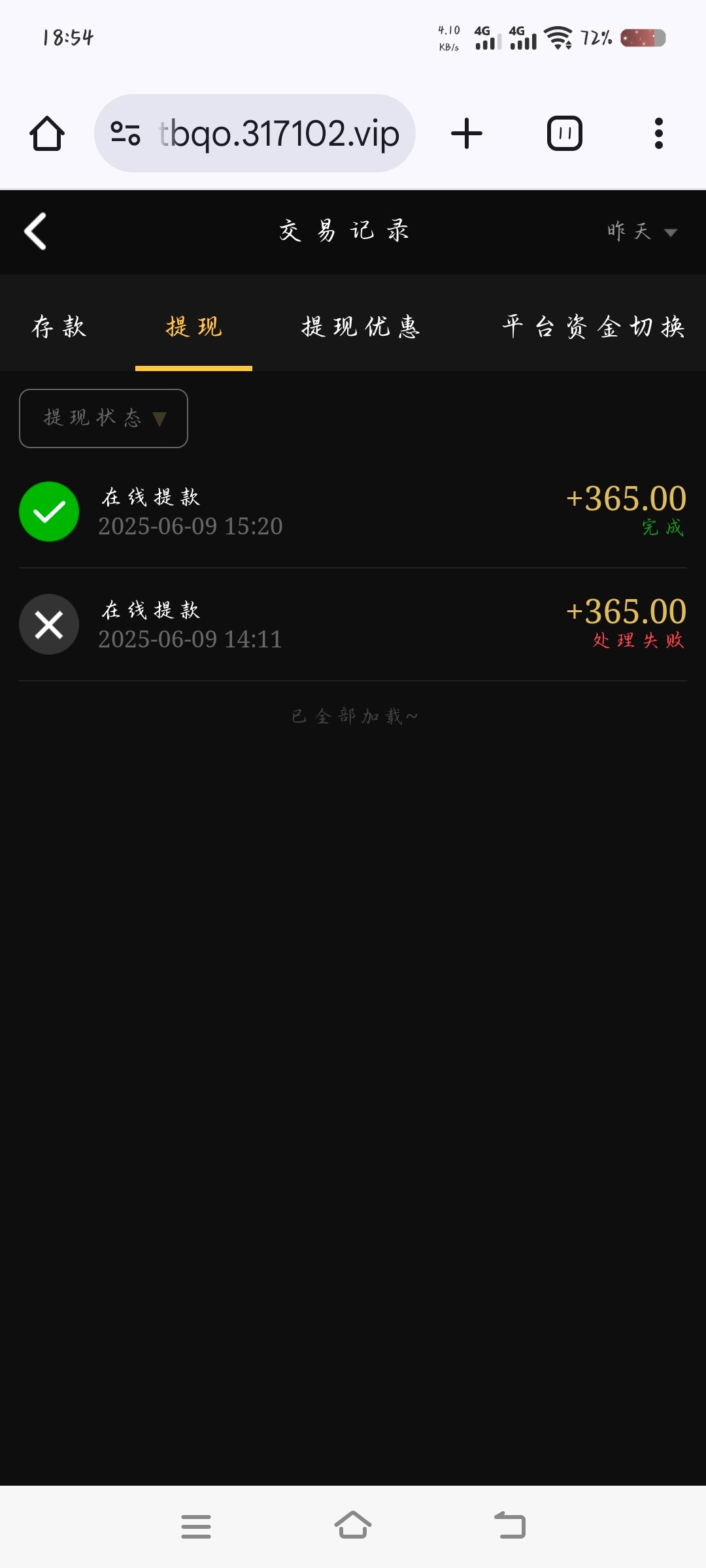Open the completed withdrawal at 15:20
This screenshot has width=706, height=1568.
coord(353,512)
